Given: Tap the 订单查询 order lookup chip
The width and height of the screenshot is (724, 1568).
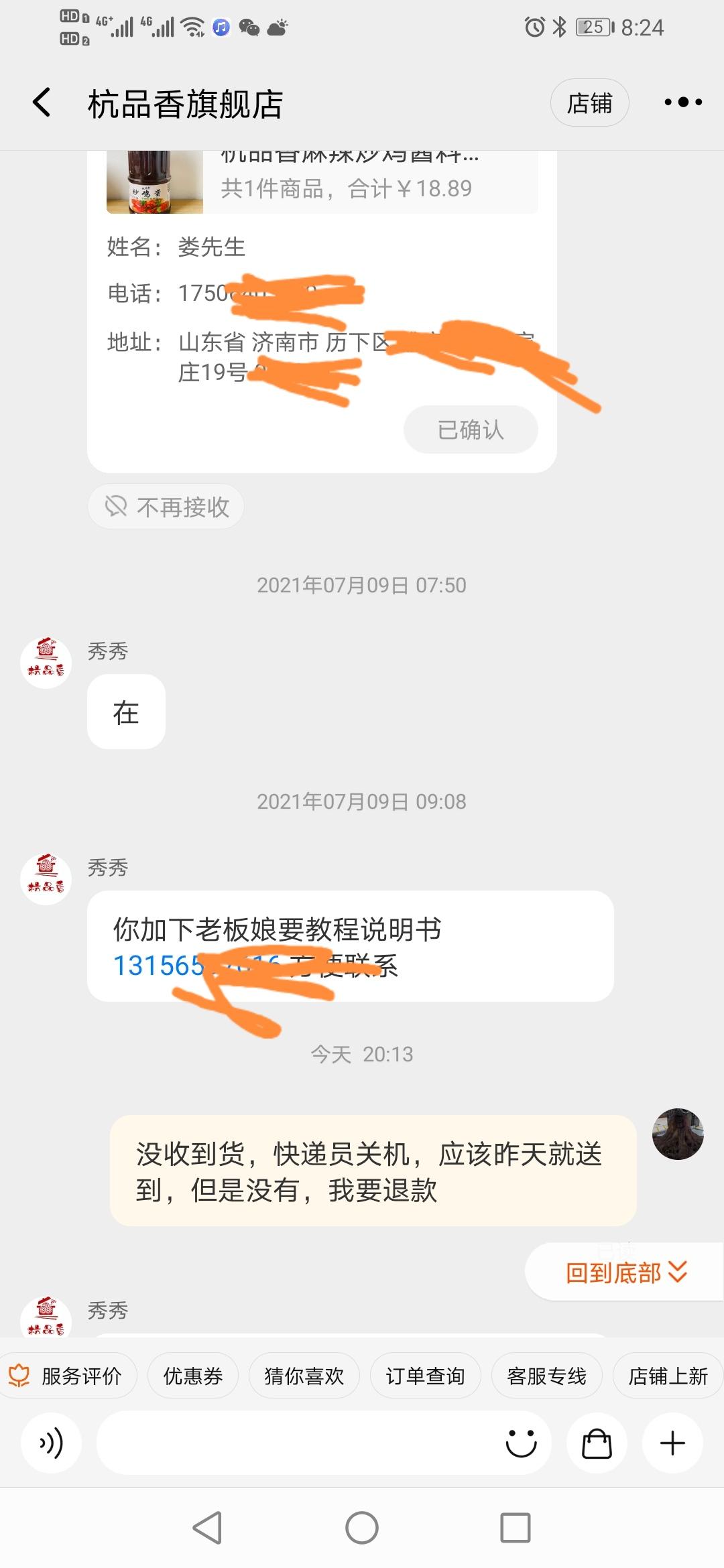Looking at the screenshot, I should point(425,1376).
